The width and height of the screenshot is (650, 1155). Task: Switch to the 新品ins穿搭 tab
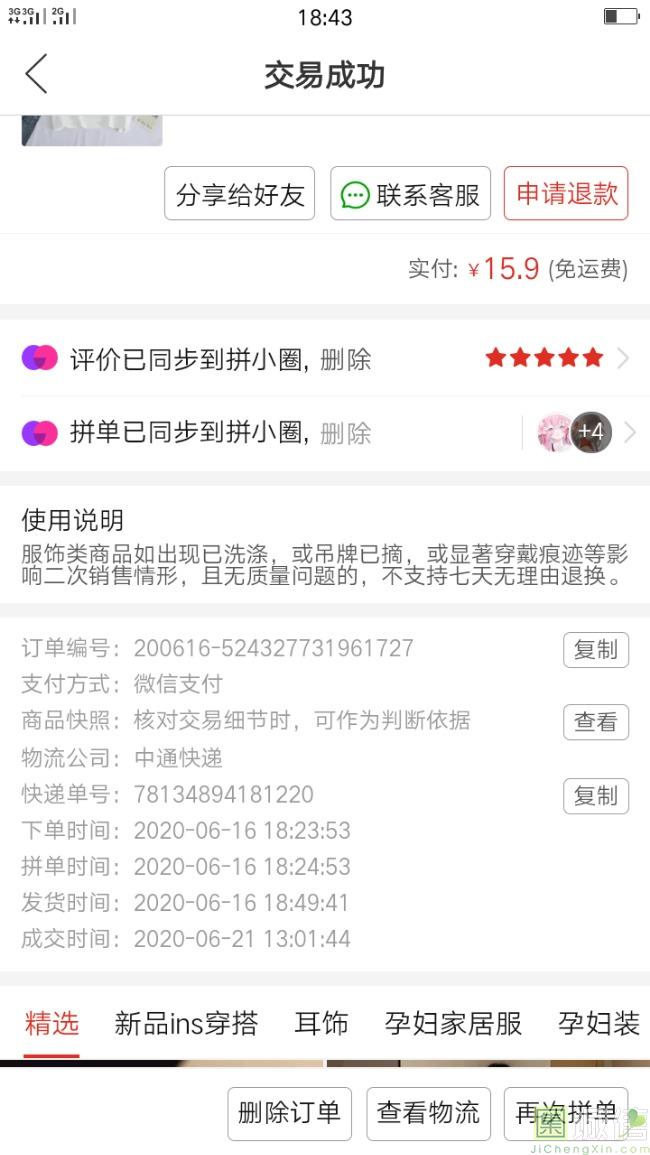(x=186, y=1023)
